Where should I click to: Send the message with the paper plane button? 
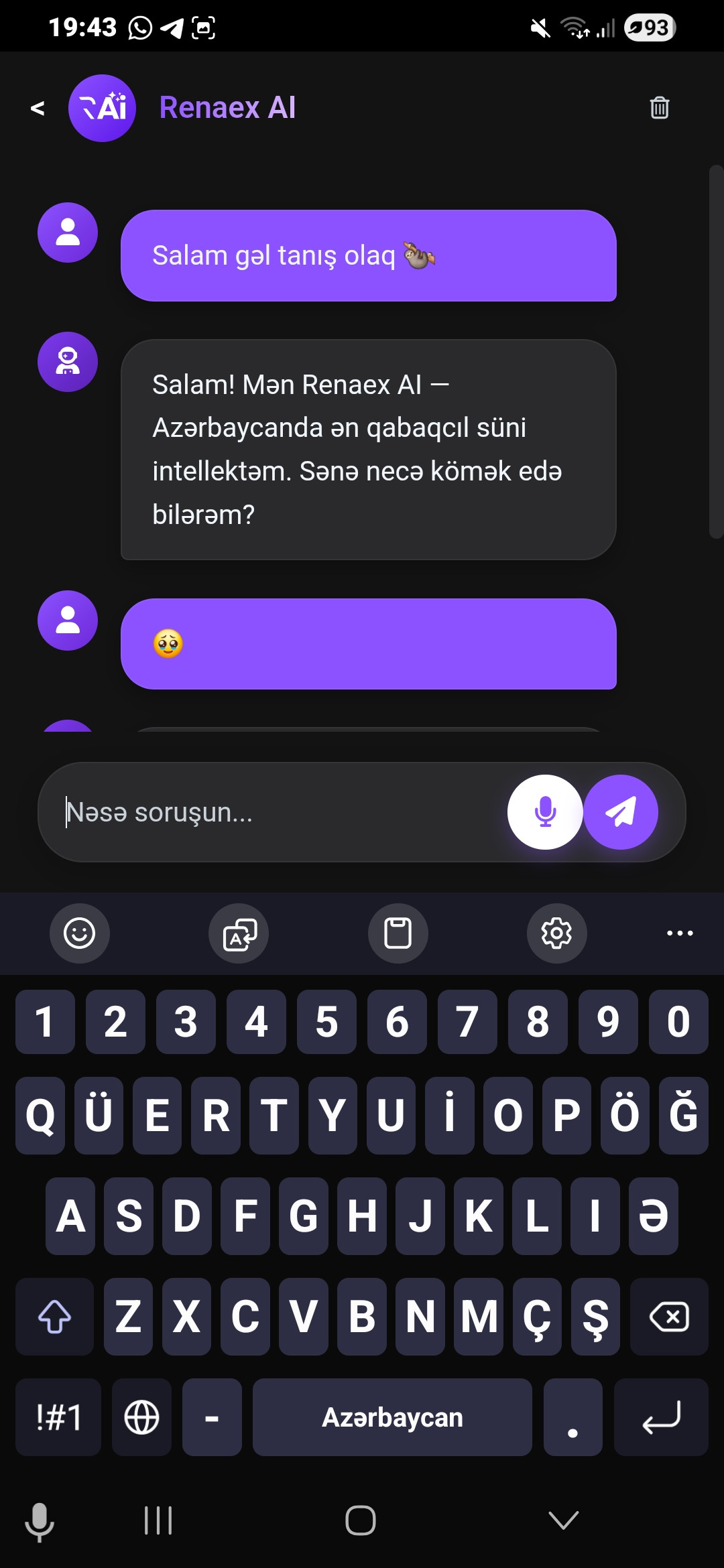click(621, 812)
